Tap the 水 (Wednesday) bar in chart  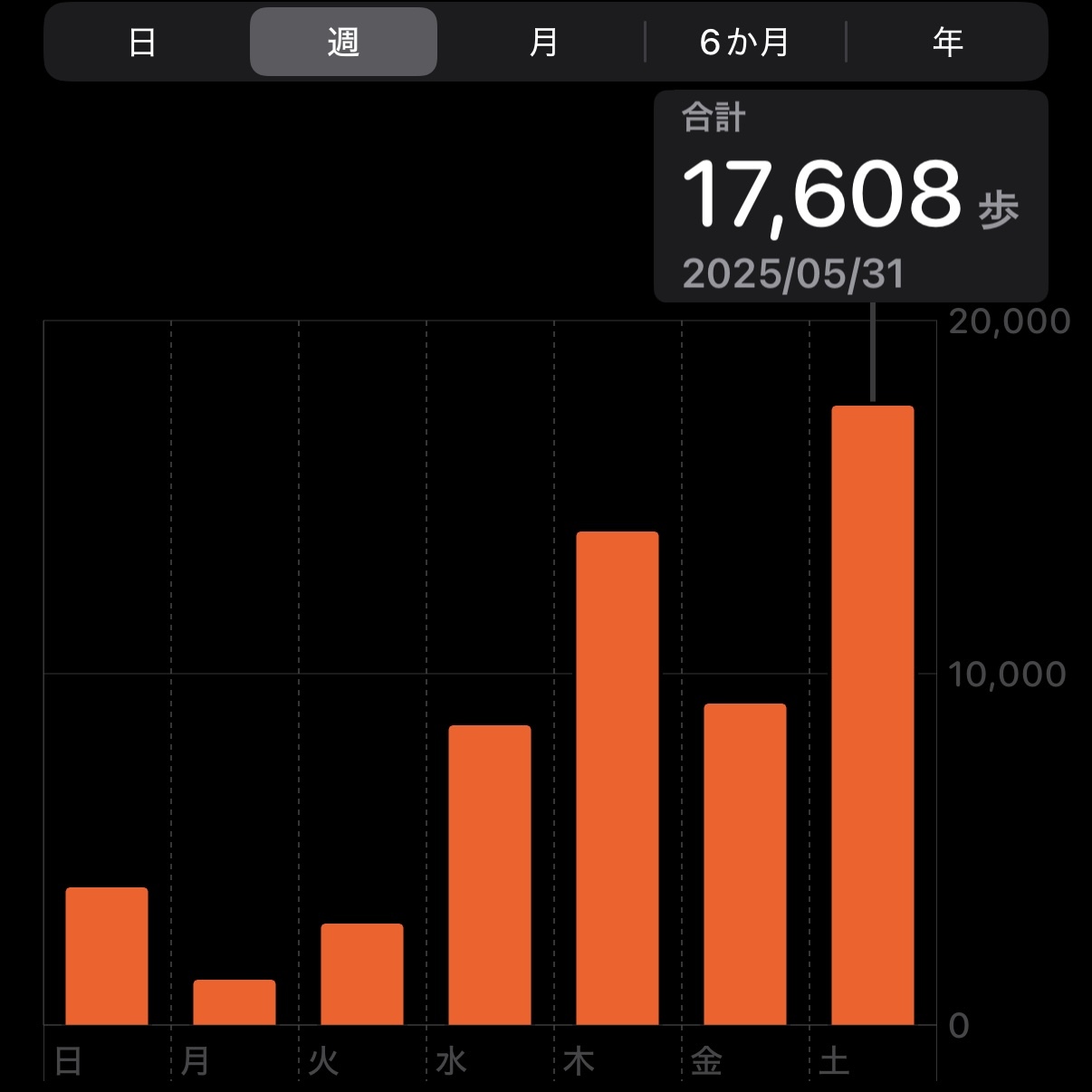(490, 875)
